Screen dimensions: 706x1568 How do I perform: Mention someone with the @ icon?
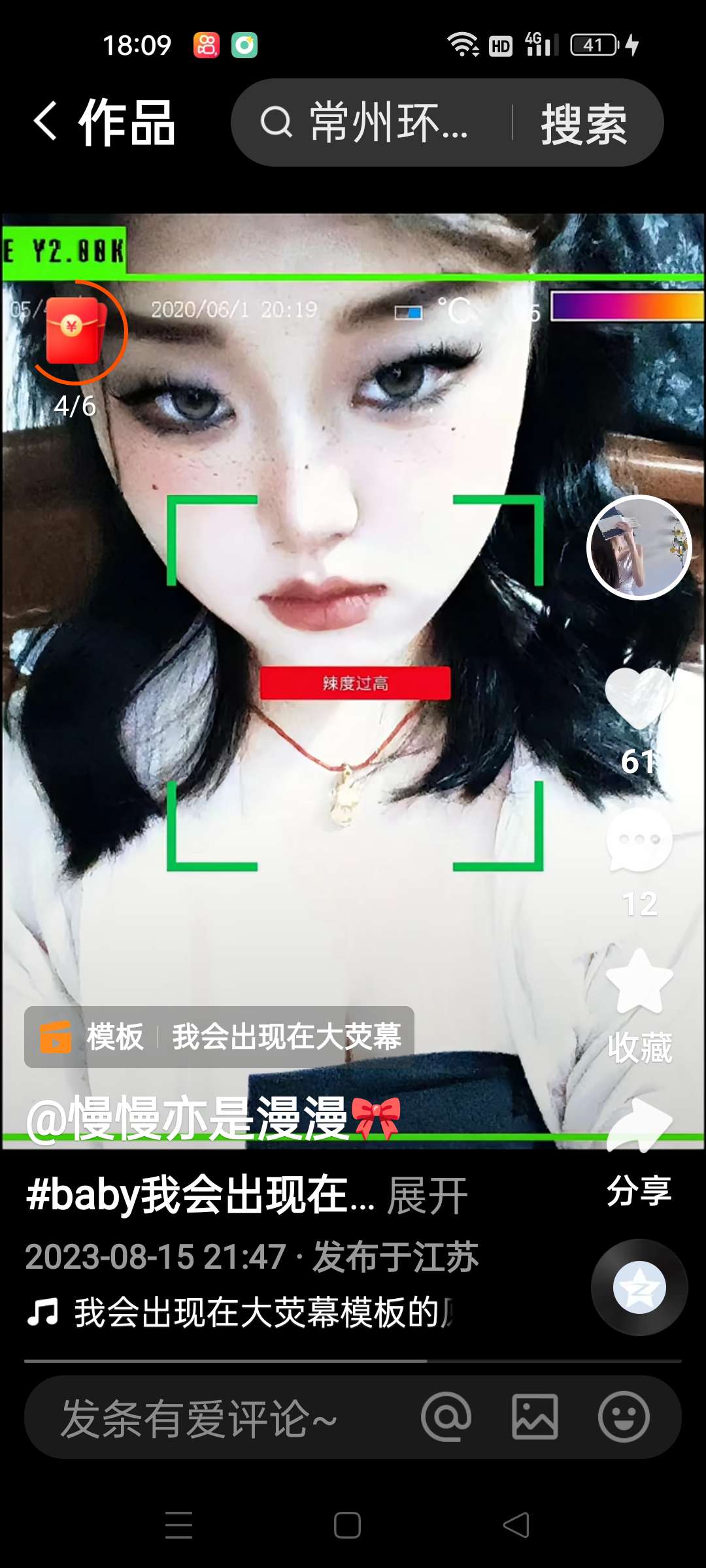(446, 1417)
